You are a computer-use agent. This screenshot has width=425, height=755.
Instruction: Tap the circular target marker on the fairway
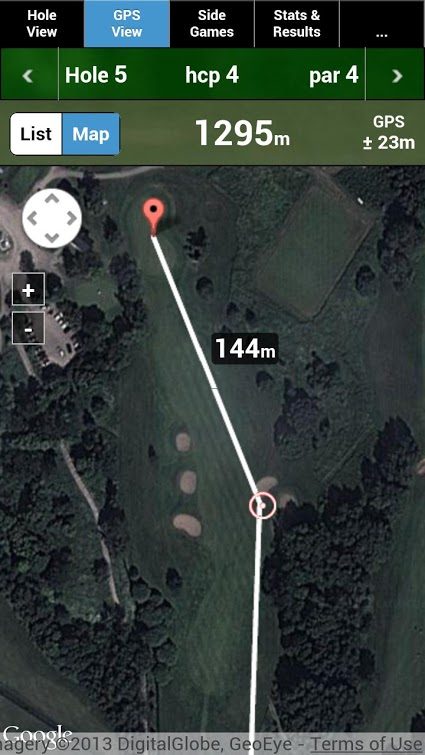(262, 506)
